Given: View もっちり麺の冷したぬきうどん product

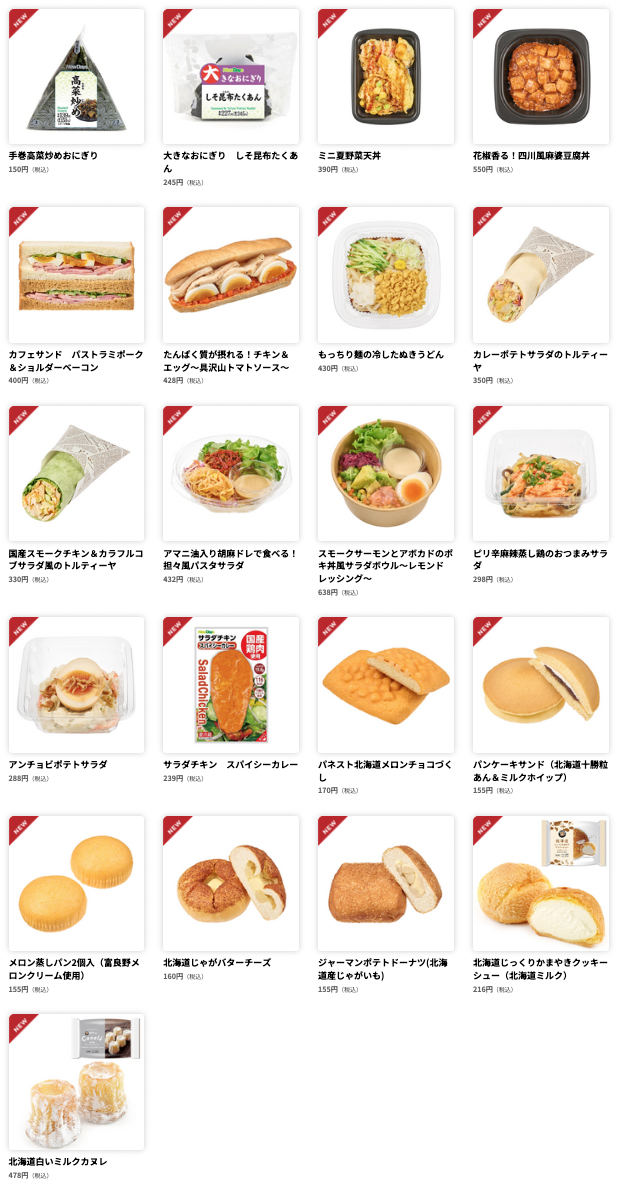Looking at the screenshot, I should tap(386, 275).
